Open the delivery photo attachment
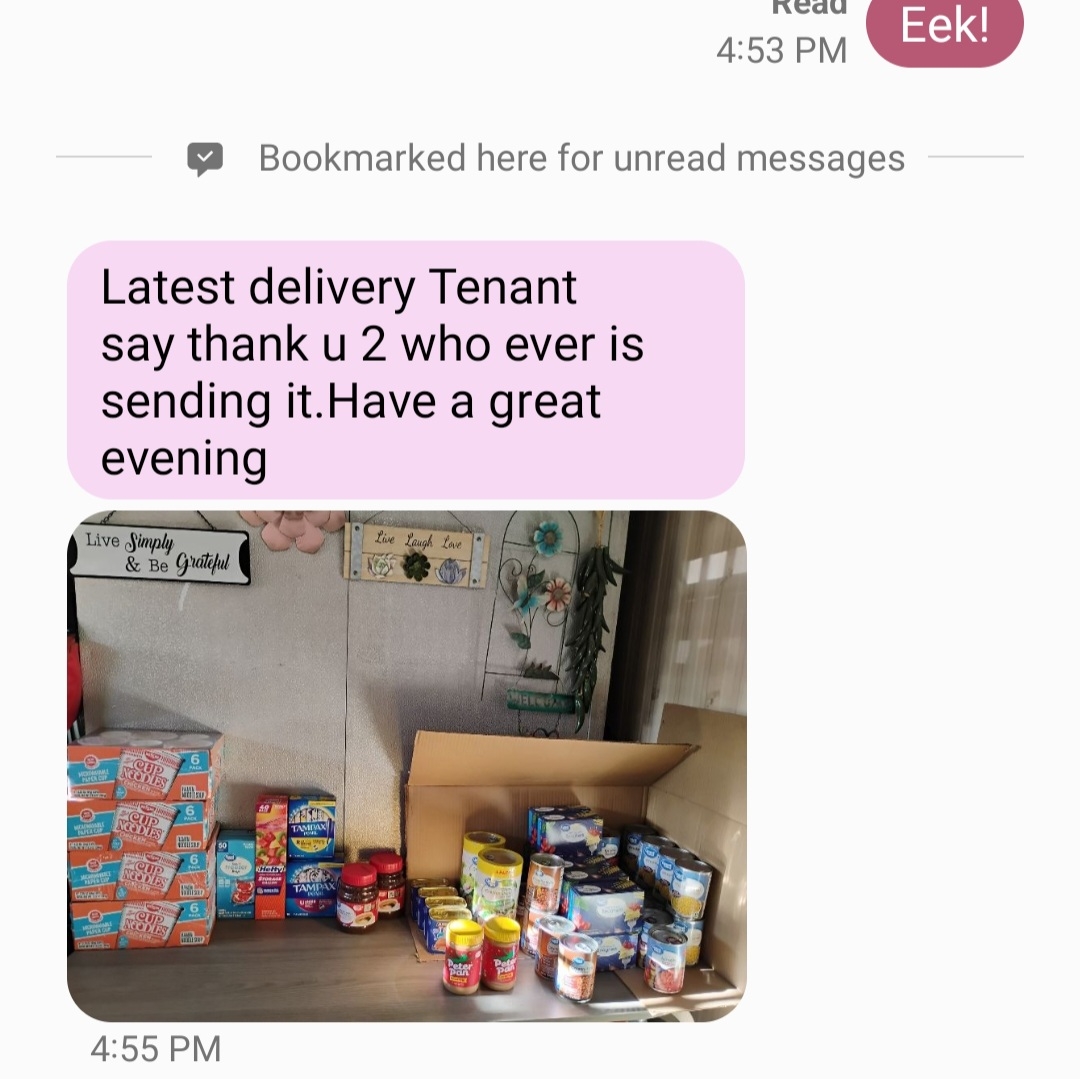Viewport: 1080px width, 1079px height. click(x=406, y=765)
